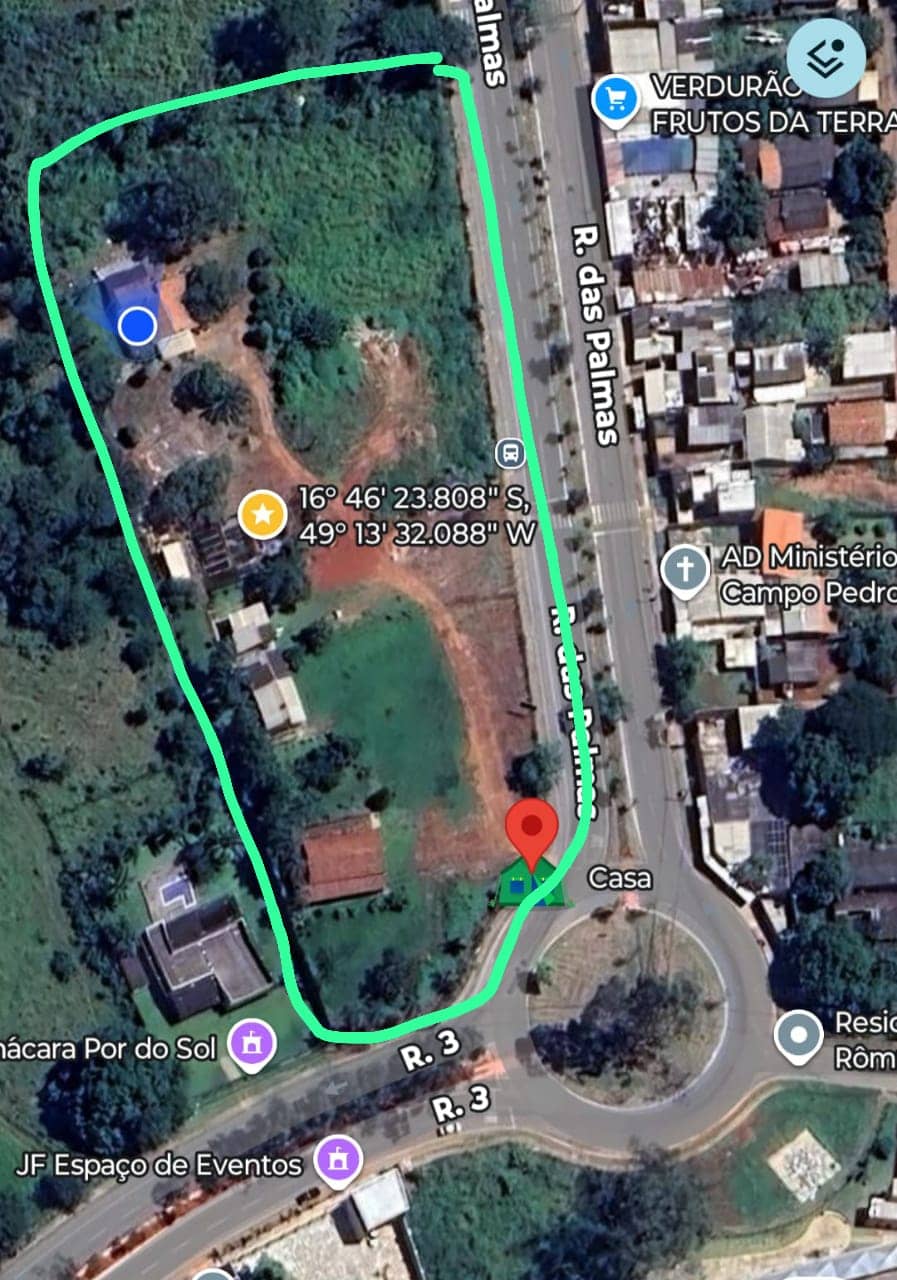Tap the blue current location dot

point(139,325)
